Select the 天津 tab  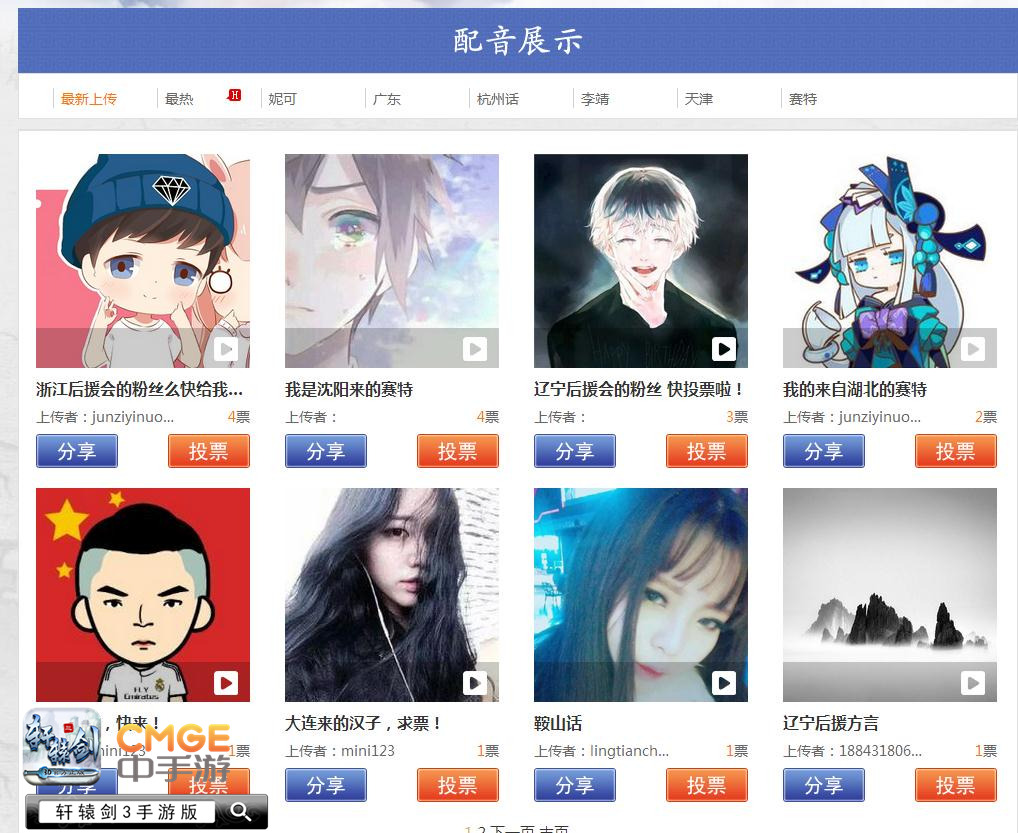[699, 99]
